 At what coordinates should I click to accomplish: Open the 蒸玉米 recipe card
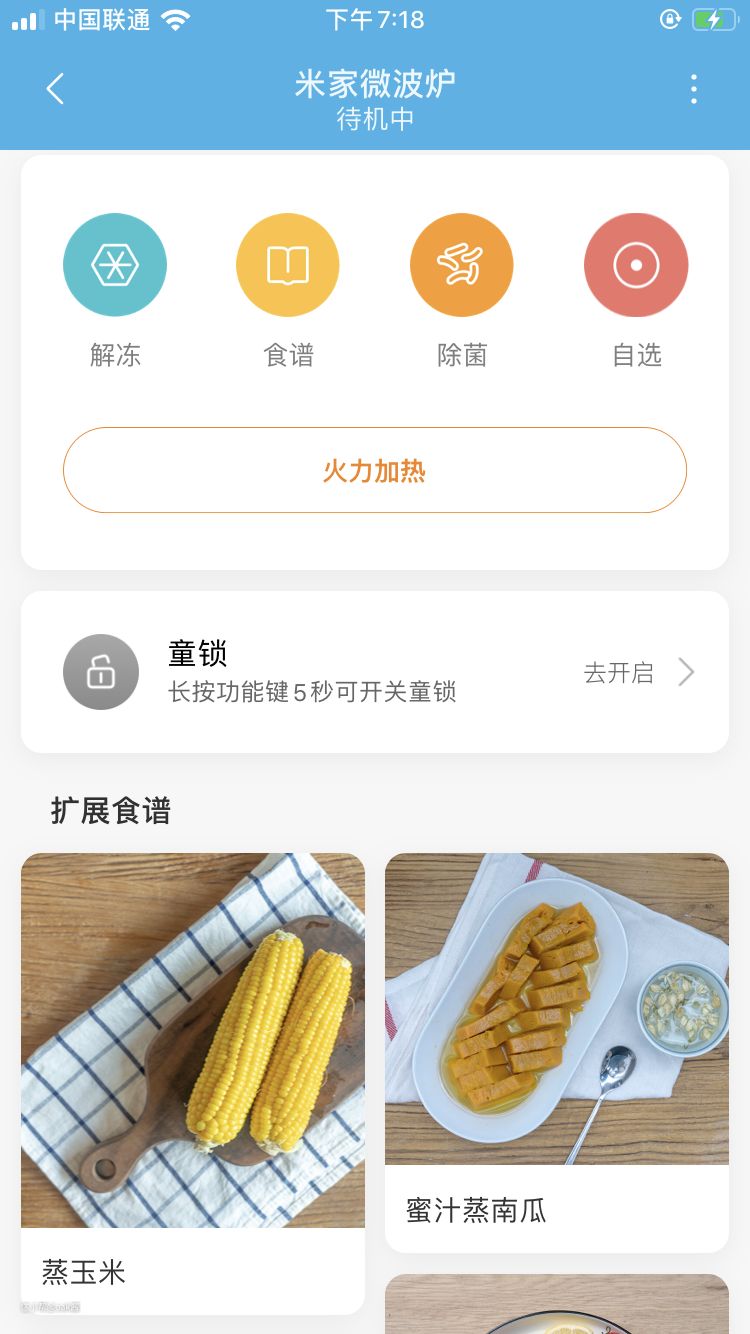click(x=193, y=1080)
